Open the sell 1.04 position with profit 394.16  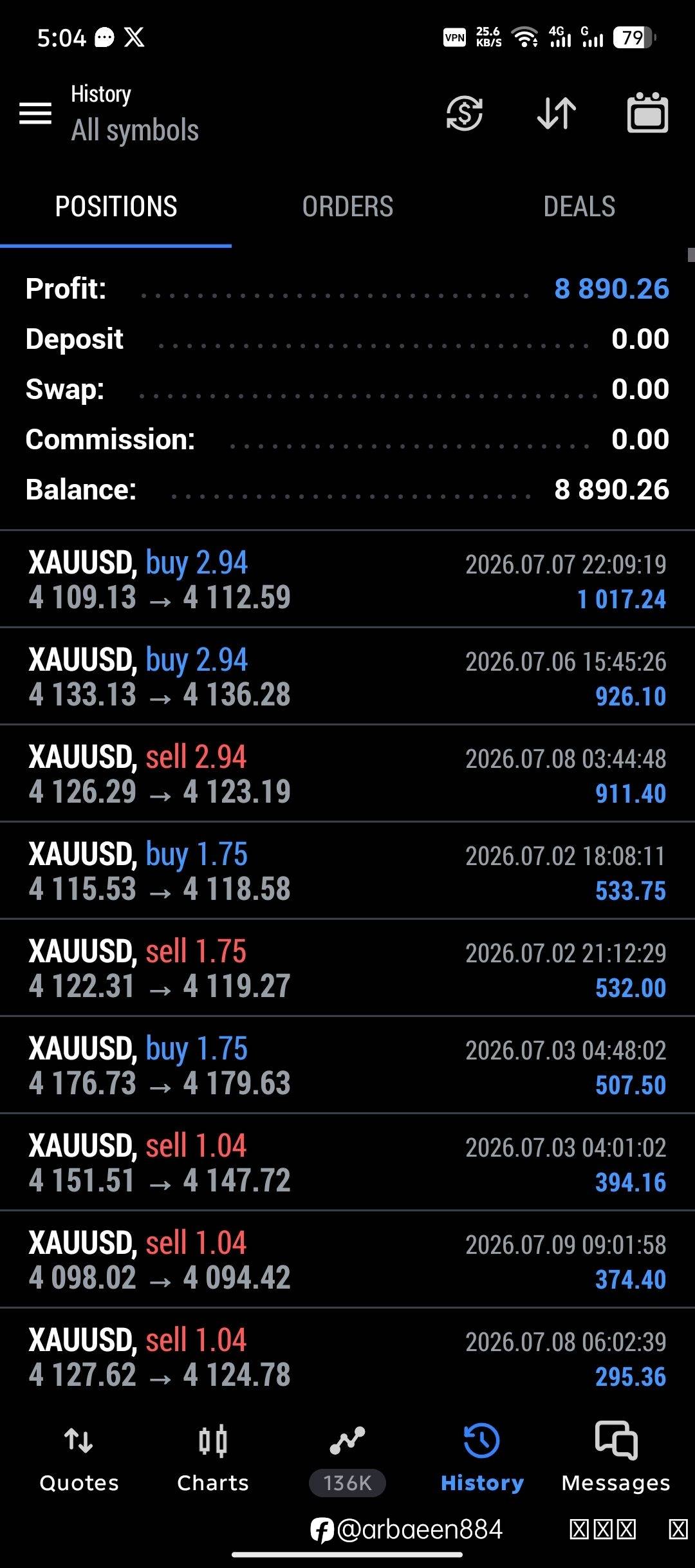coord(347,1162)
